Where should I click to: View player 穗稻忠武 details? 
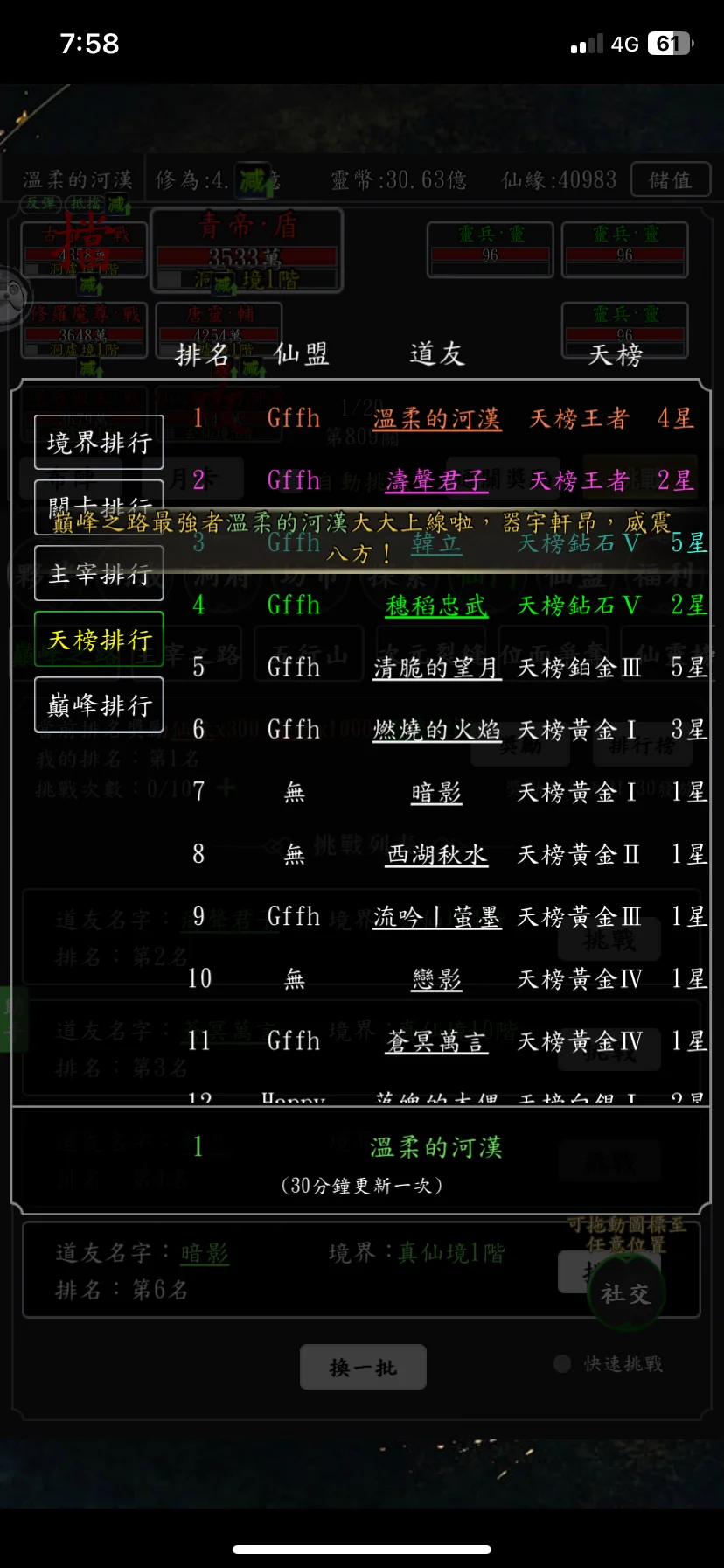click(x=436, y=605)
